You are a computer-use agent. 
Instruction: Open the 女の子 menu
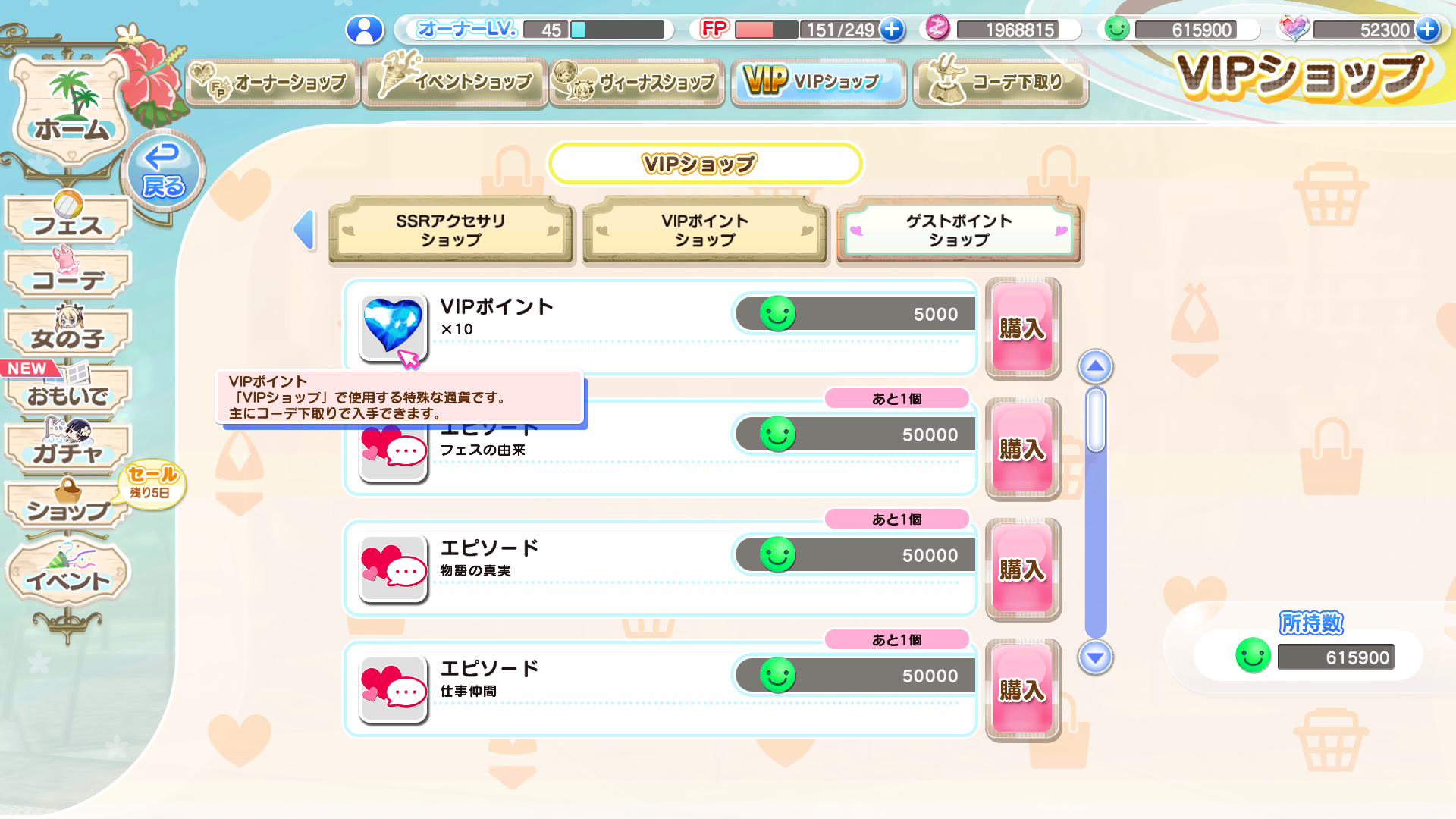[68, 335]
